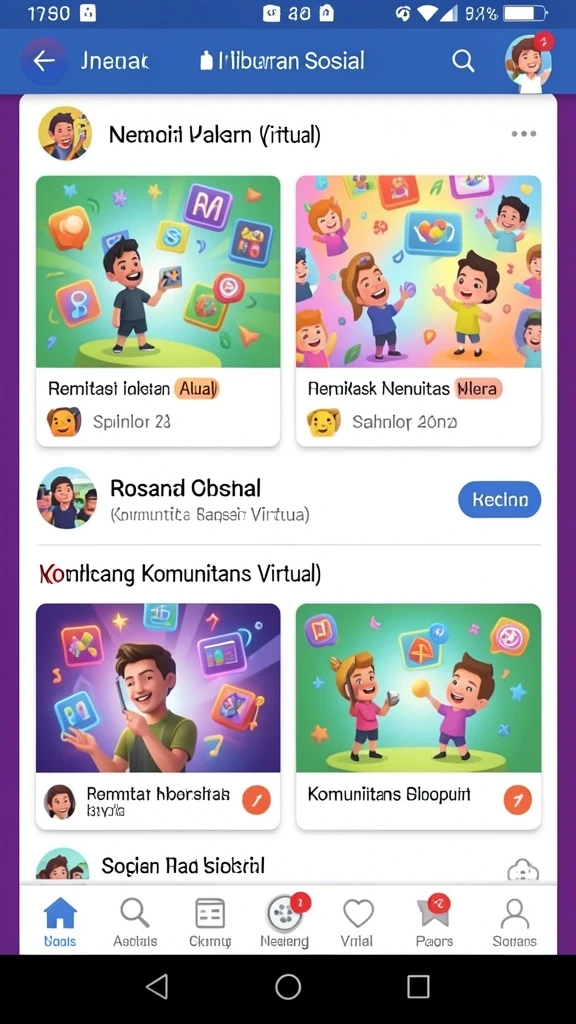Viewport: 576px width, 1024px height.
Task: Go back with the top-left arrow
Action: tap(44, 61)
